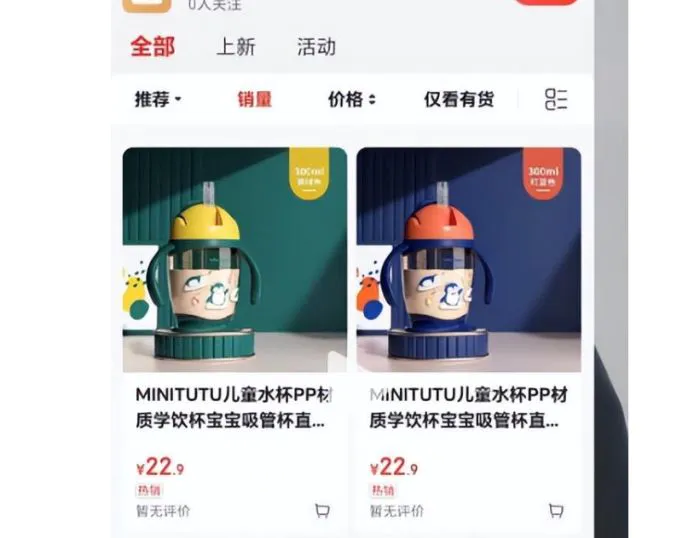Add the green yellow-lid cup to cart

coord(322,511)
